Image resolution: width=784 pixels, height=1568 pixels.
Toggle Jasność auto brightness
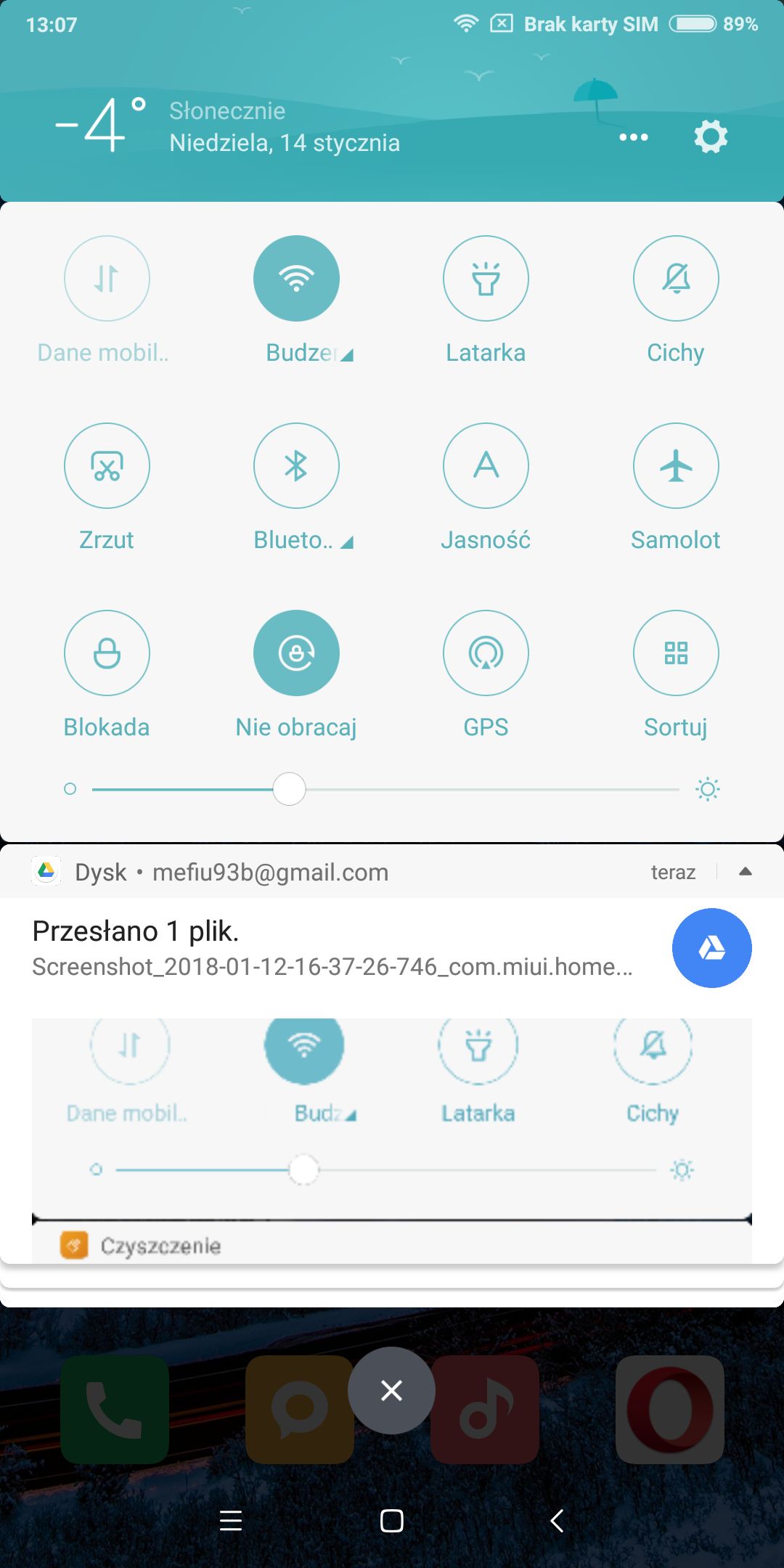pyautogui.click(x=486, y=465)
